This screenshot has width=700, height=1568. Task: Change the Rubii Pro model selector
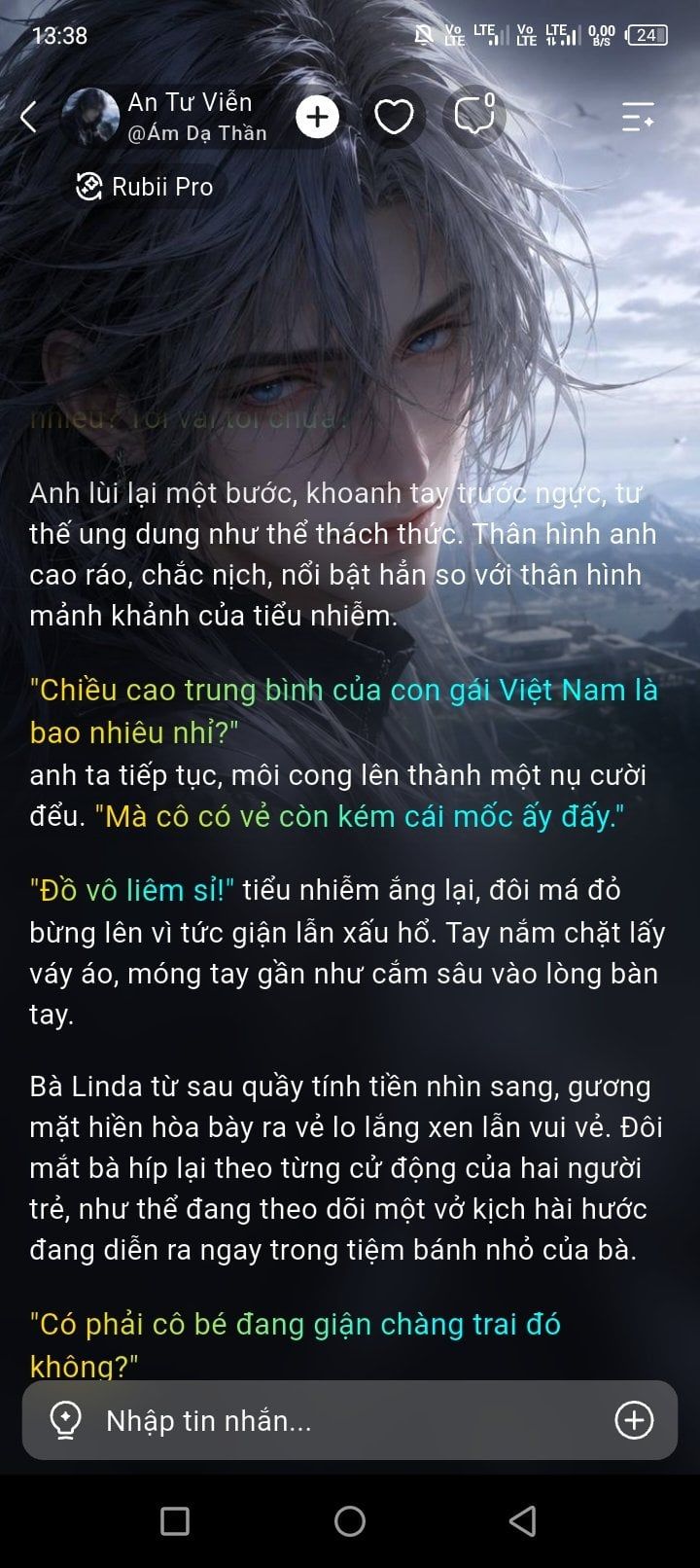[x=145, y=187]
